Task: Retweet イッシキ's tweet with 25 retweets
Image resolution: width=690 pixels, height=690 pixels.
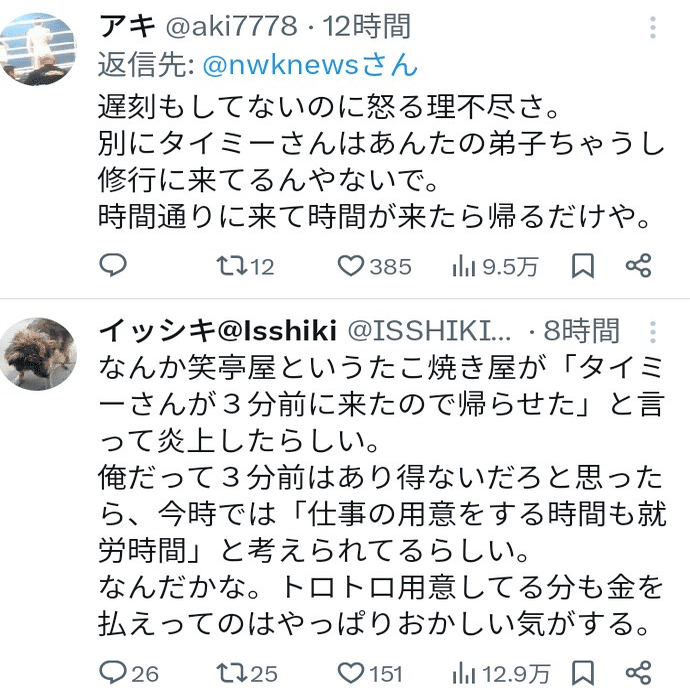Action: (230, 673)
